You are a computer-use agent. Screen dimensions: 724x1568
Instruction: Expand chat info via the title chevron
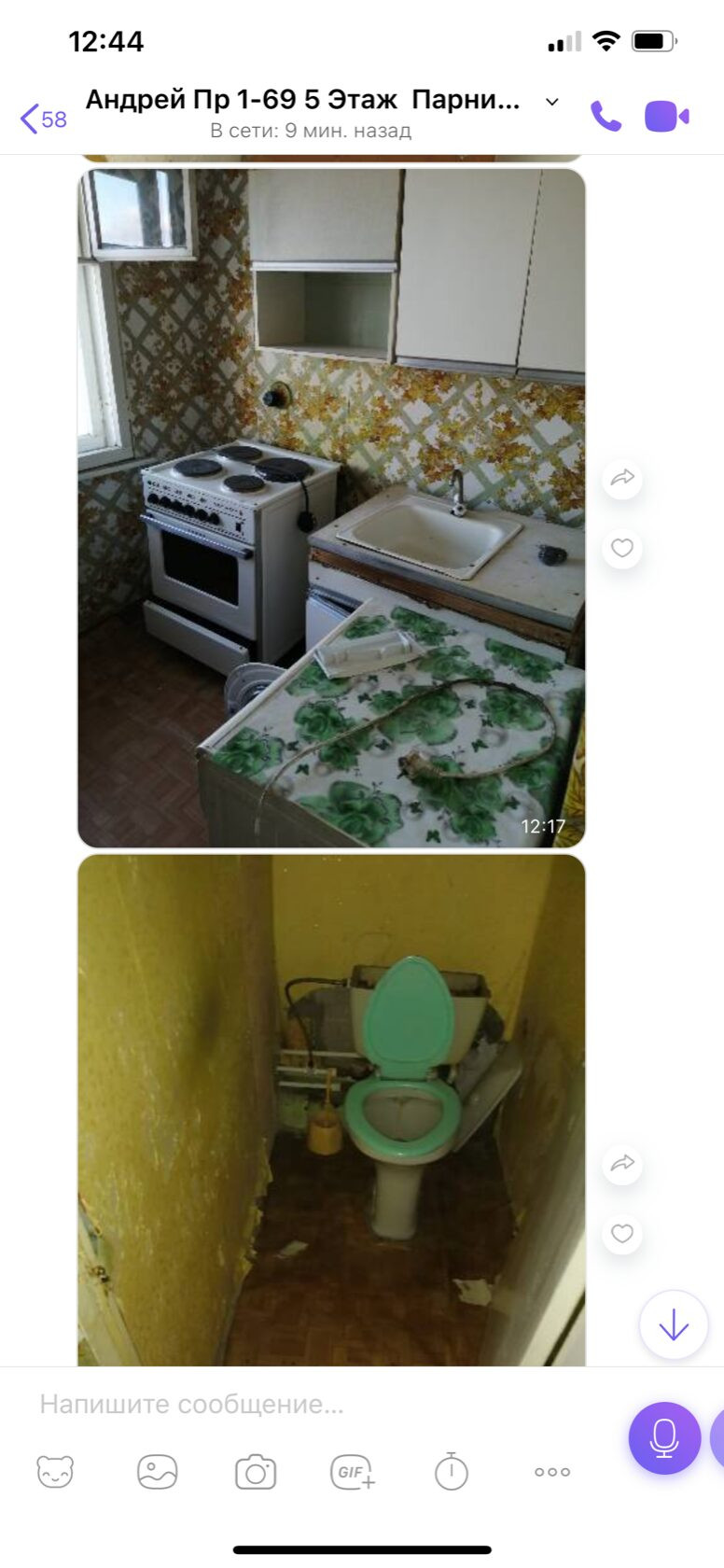552,102
